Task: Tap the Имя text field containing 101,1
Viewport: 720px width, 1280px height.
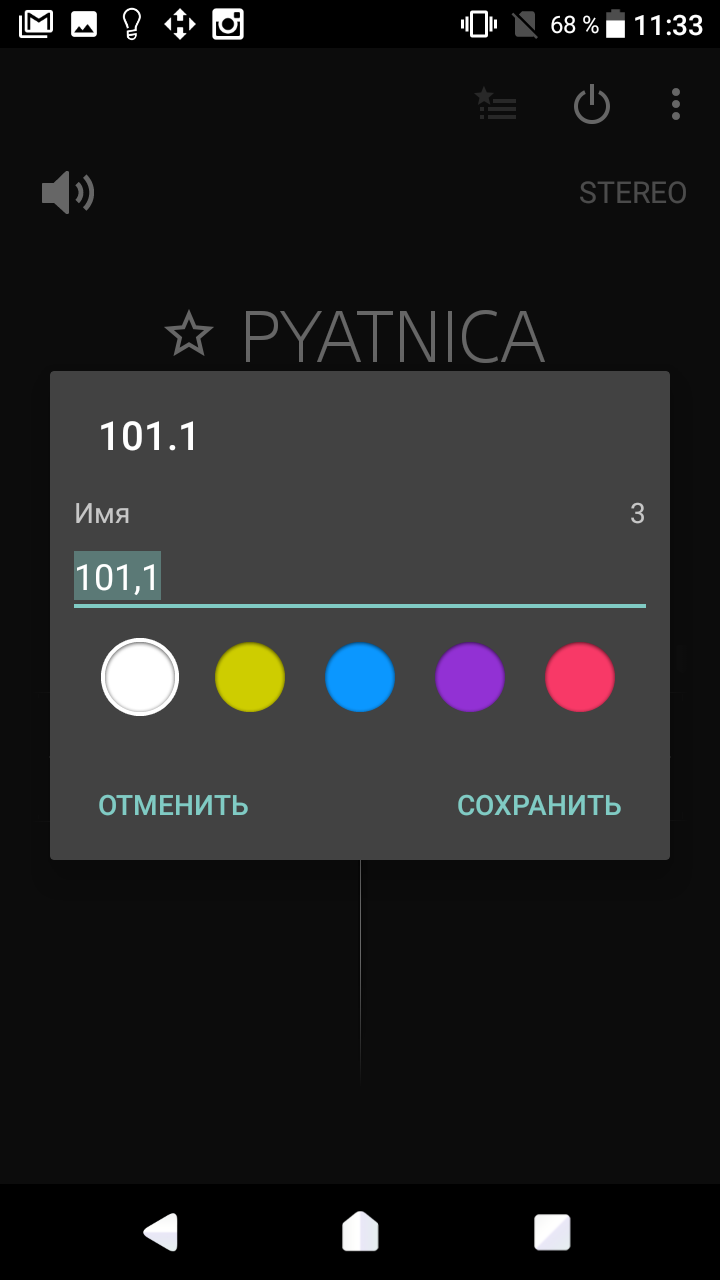Action: [x=360, y=578]
